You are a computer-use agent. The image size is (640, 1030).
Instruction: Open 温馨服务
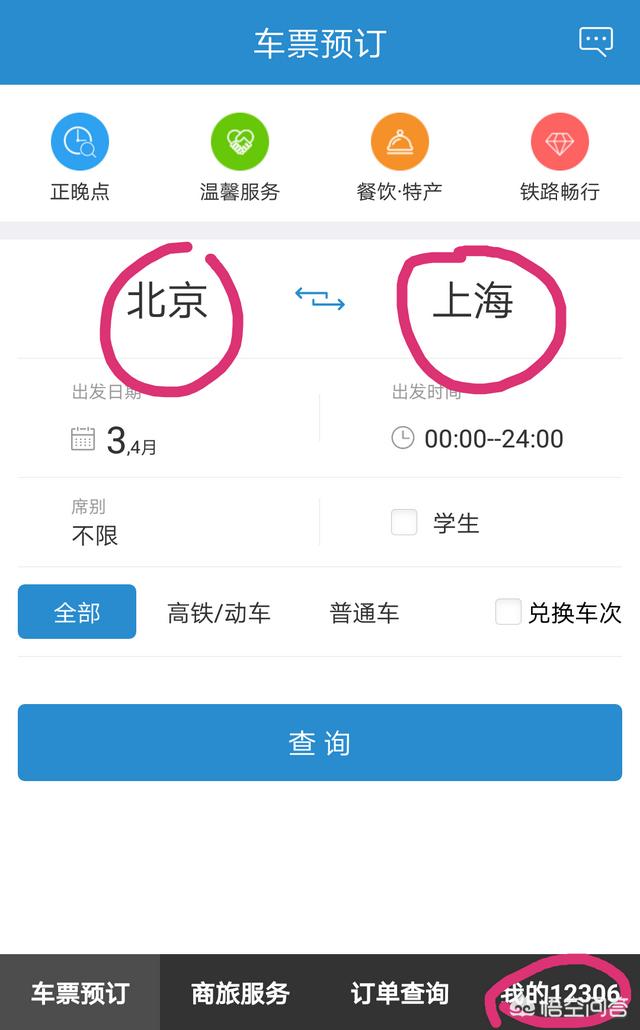click(x=240, y=158)
